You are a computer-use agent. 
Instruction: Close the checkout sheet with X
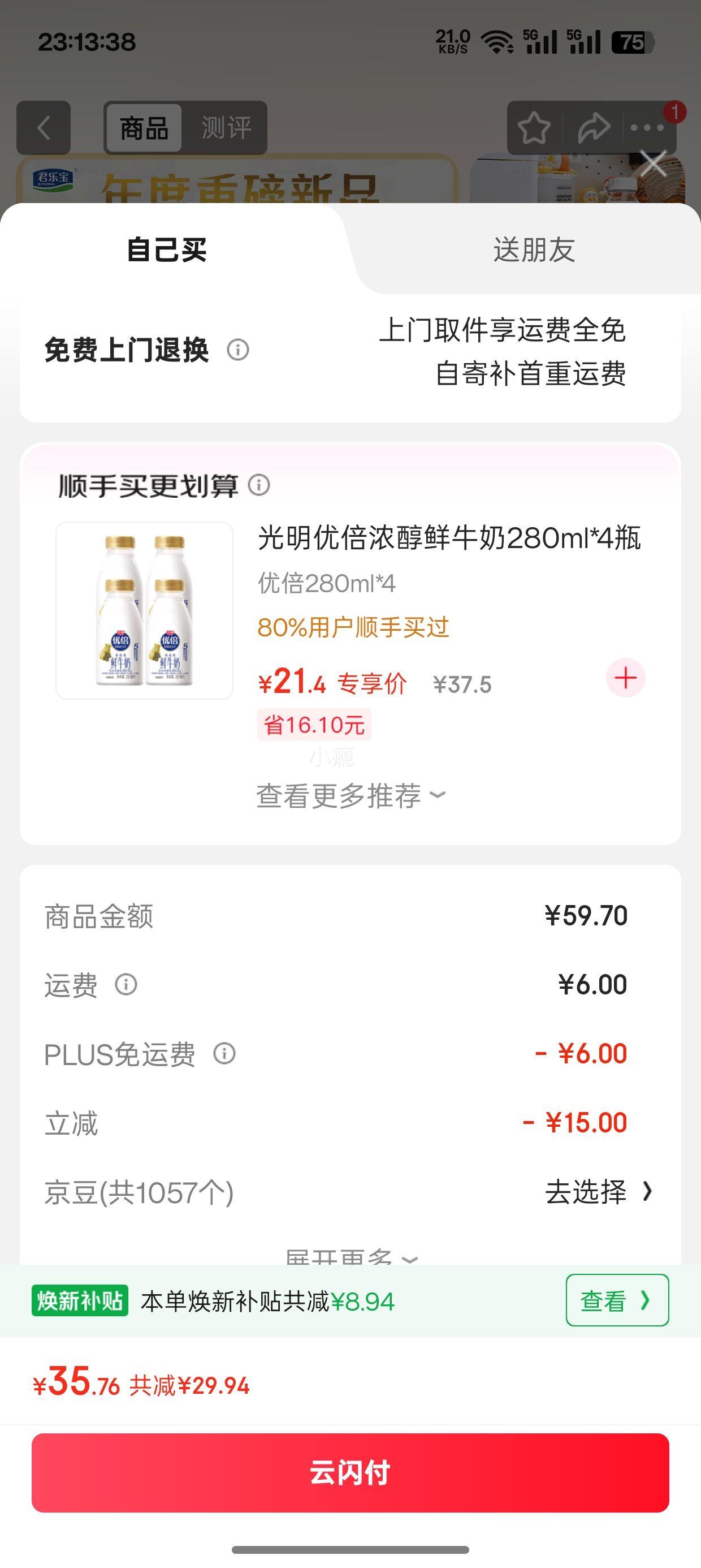654,163
